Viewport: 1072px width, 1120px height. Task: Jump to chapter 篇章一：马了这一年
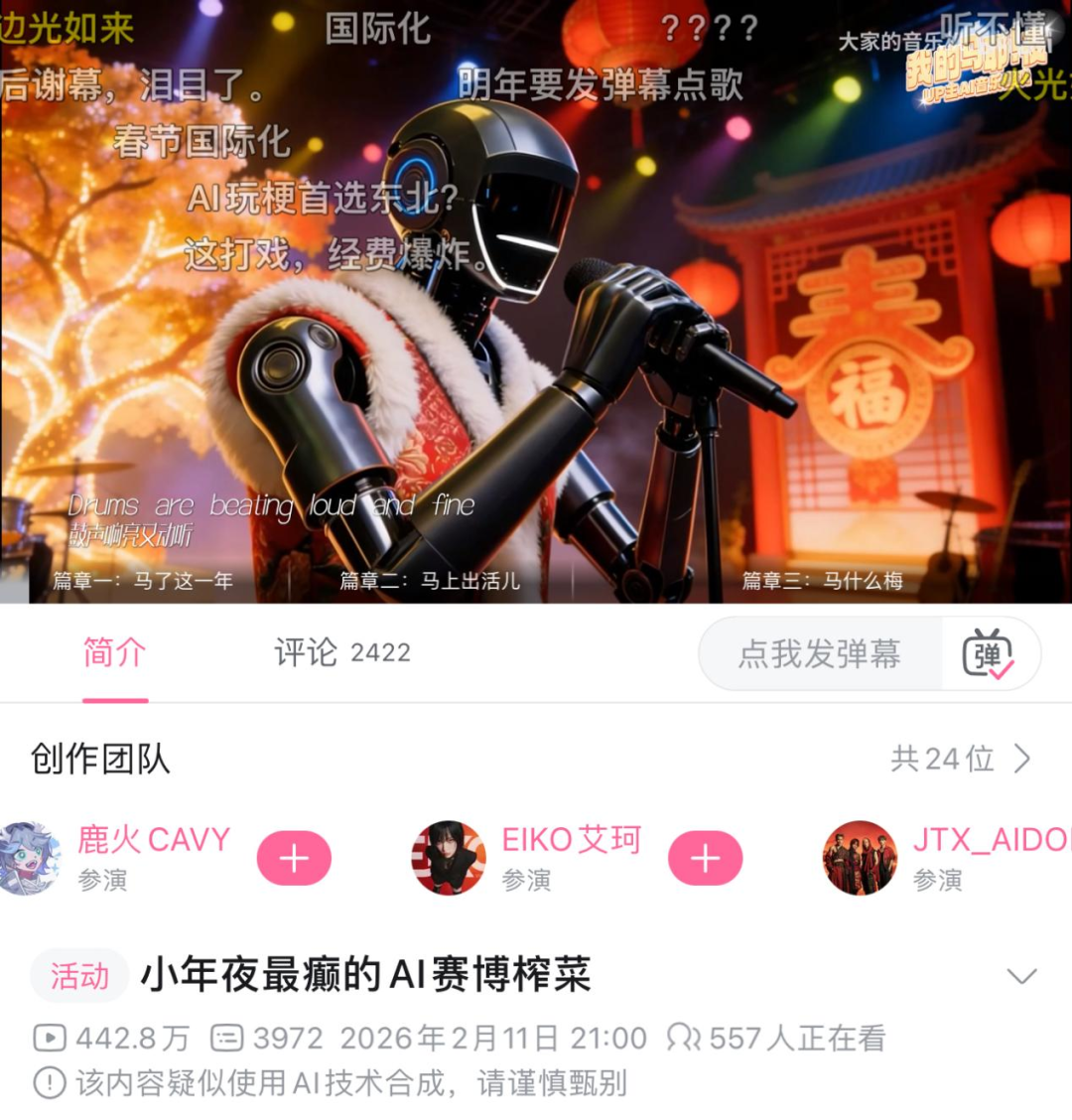click(143, 581)
